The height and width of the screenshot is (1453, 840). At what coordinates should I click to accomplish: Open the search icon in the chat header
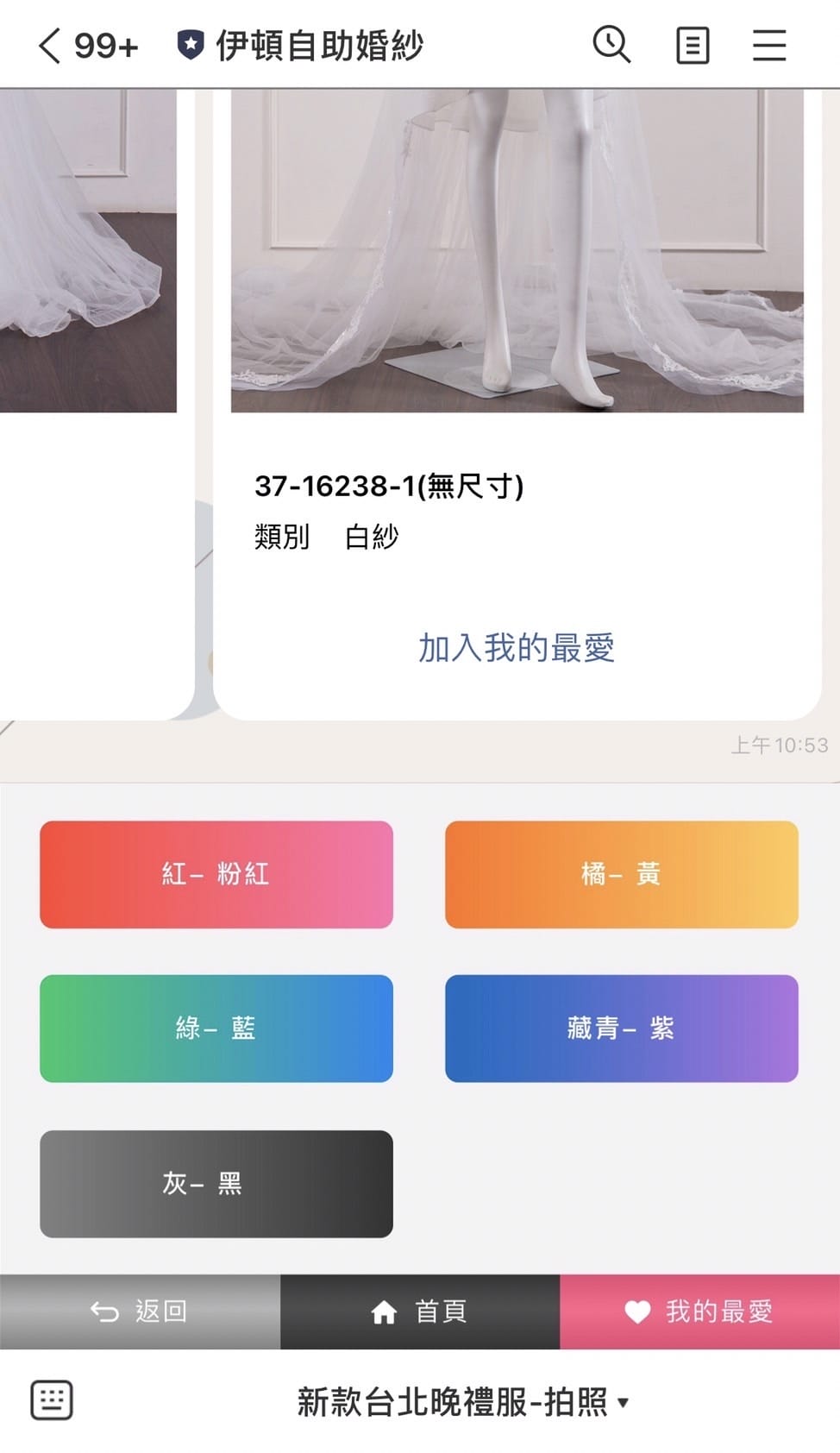[612, 44]
